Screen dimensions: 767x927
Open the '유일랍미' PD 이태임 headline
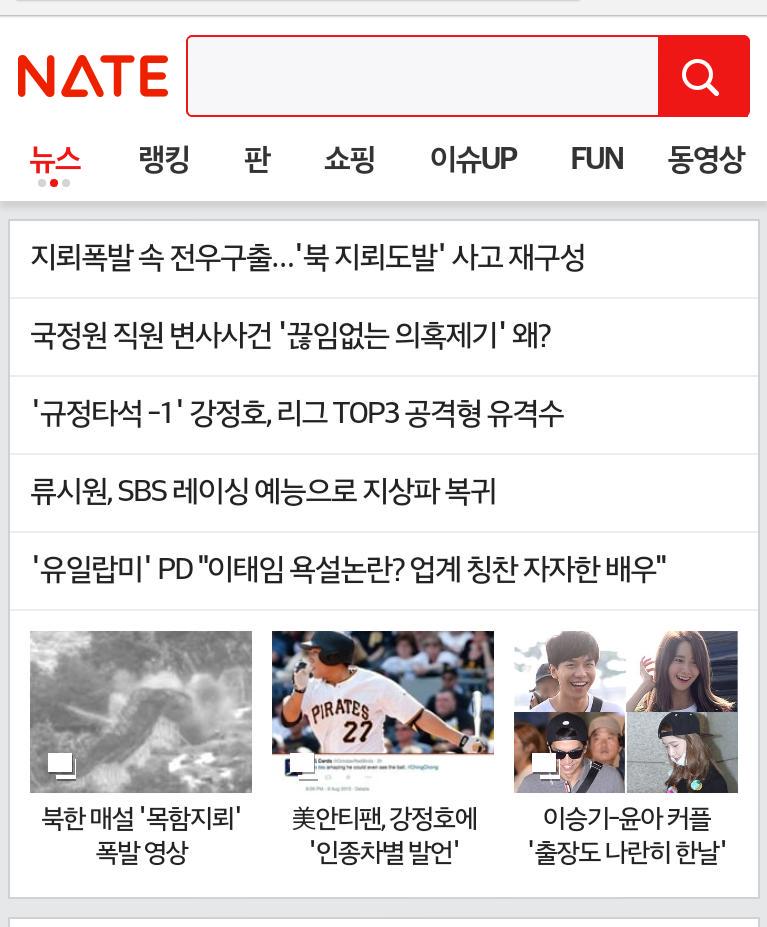point(349,570)
